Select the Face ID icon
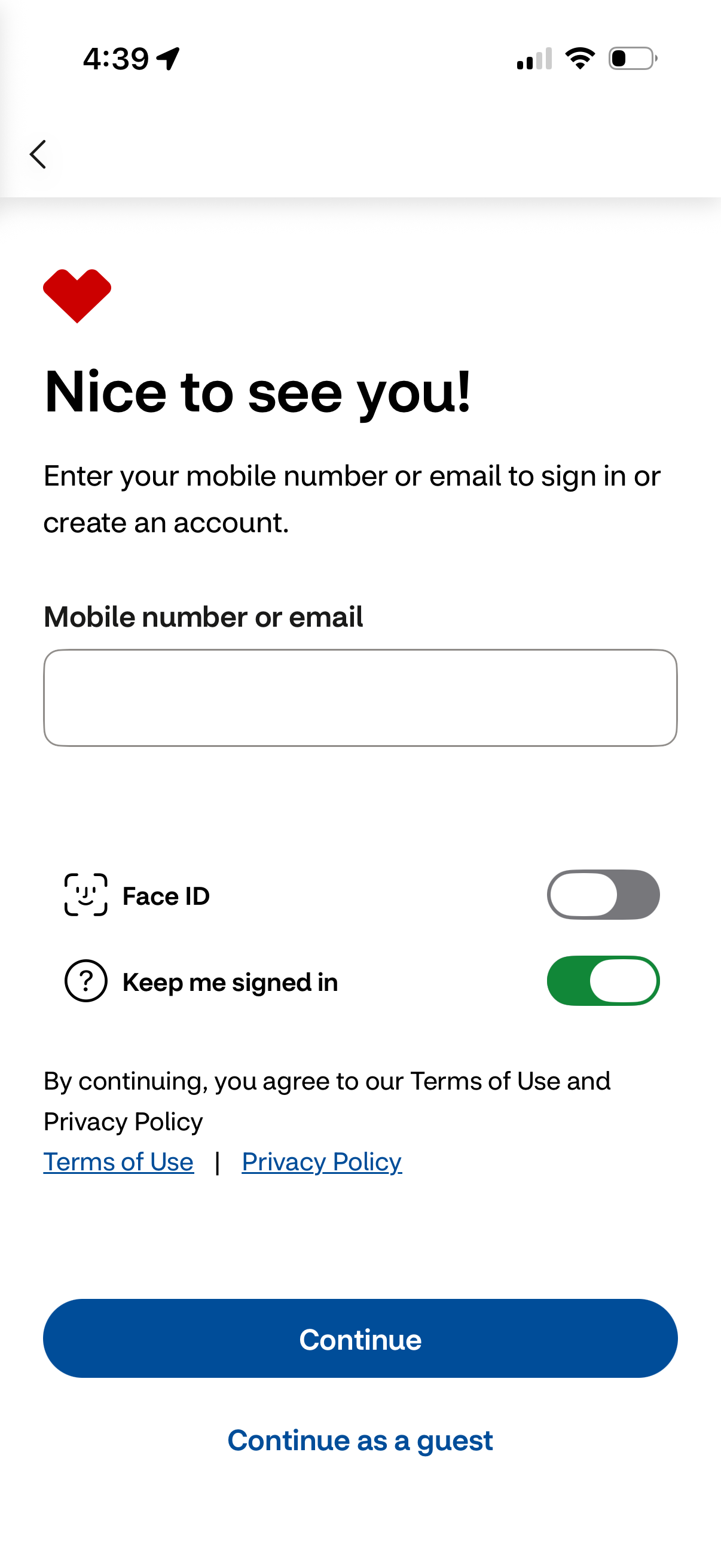Viewport: 721px width, 1568px height. (x=85, y=895)
